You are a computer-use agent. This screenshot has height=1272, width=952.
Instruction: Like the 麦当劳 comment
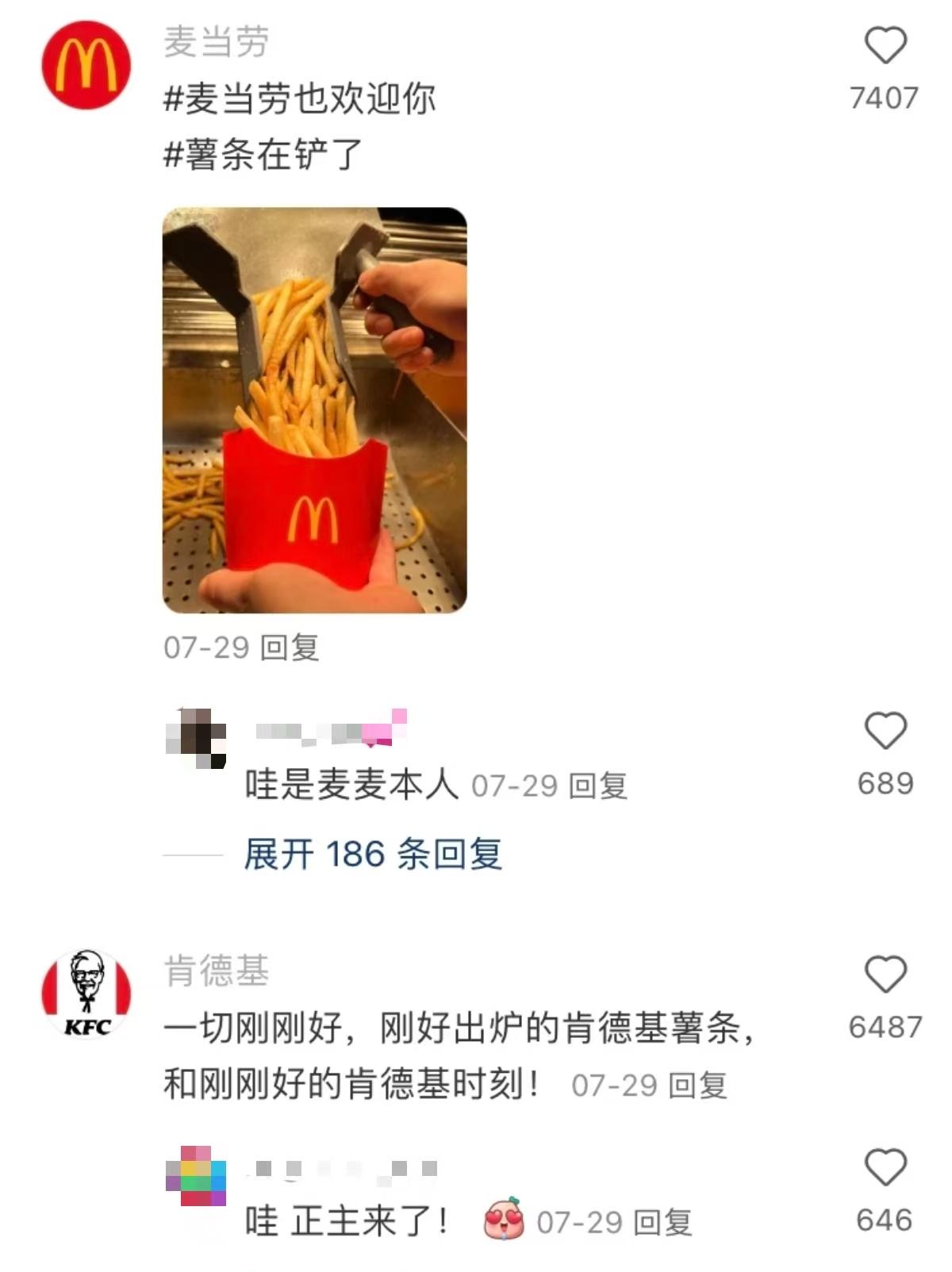point(885,45)
